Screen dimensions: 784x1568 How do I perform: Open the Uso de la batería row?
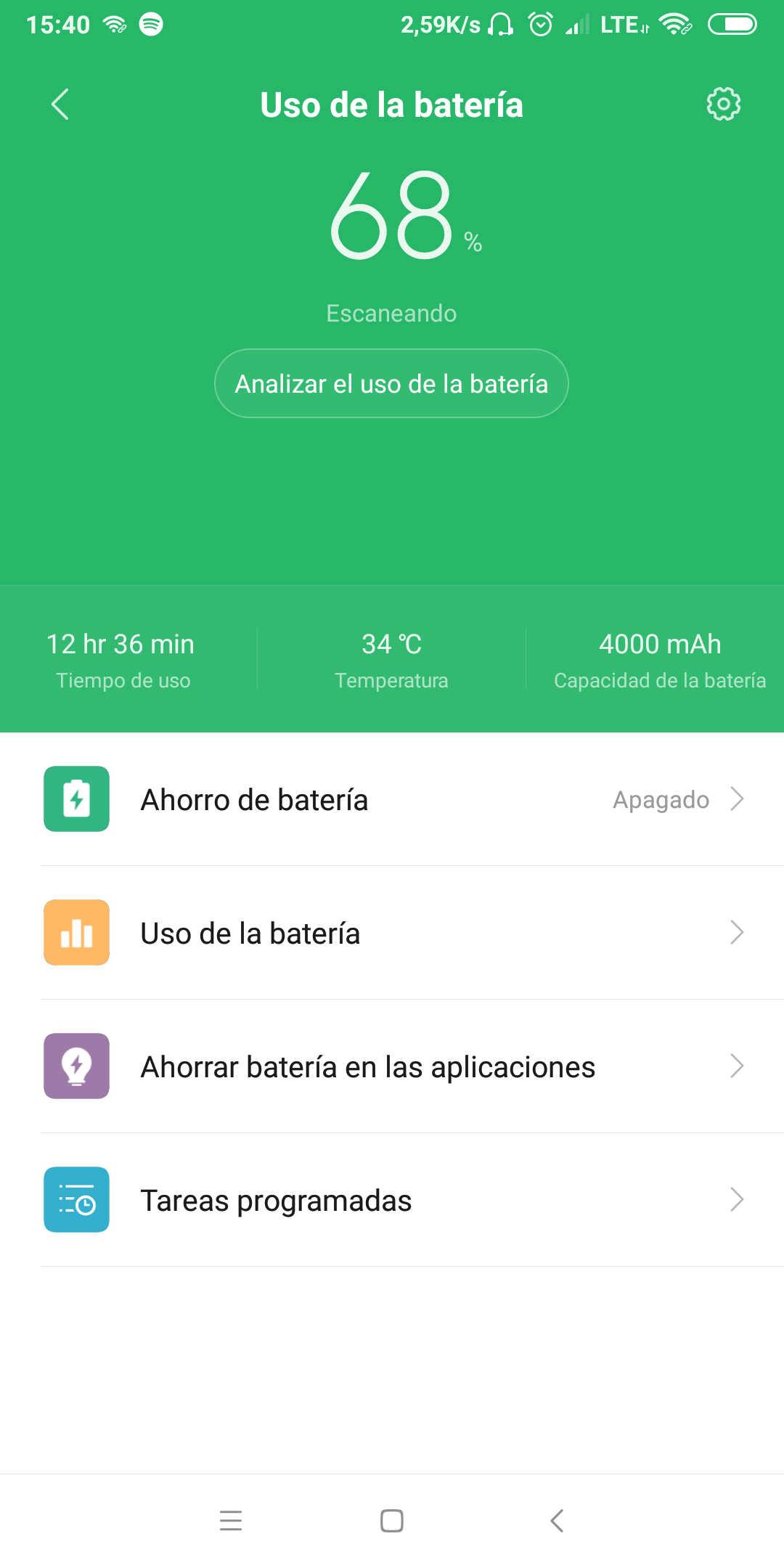pyautogui.click(x=392, y=933)
